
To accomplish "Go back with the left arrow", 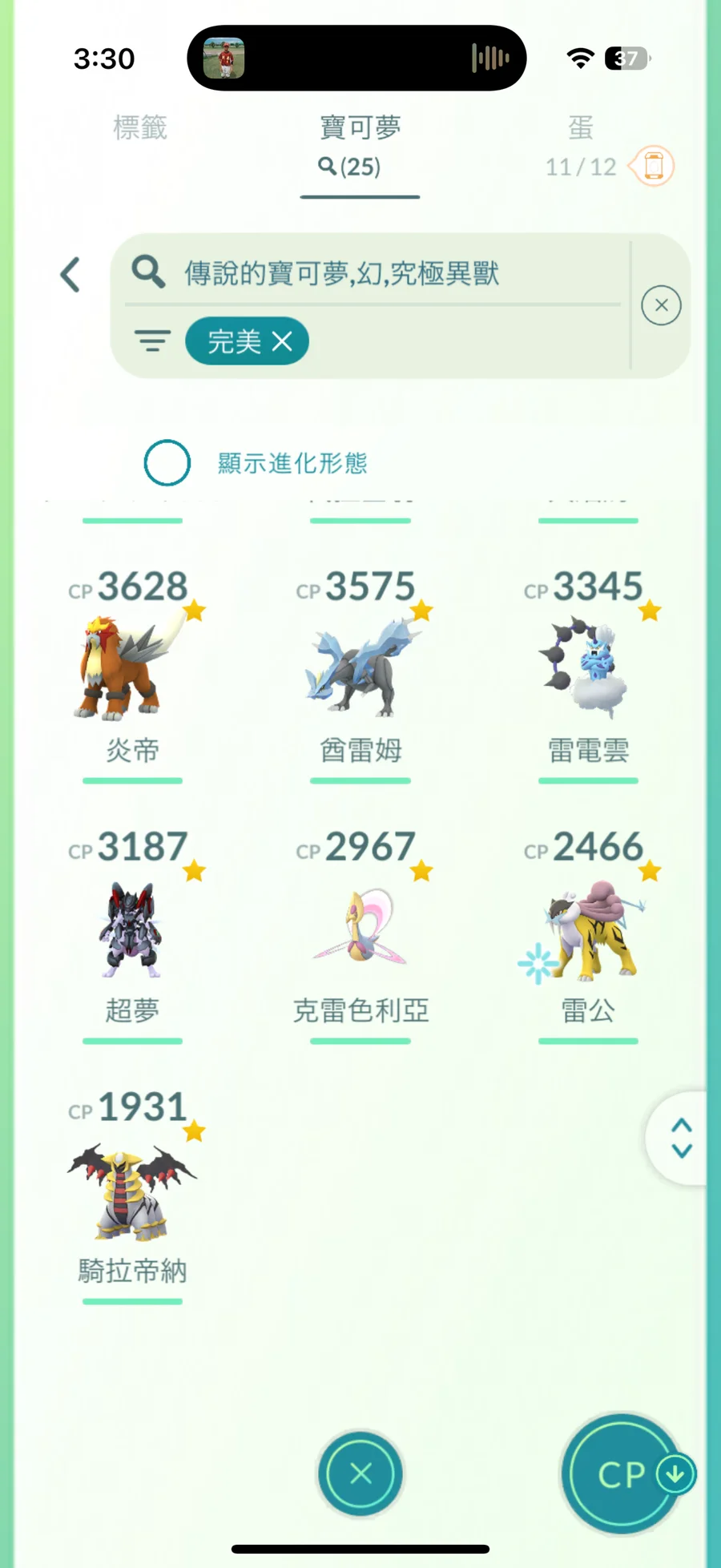I will (x=70, y=275).
